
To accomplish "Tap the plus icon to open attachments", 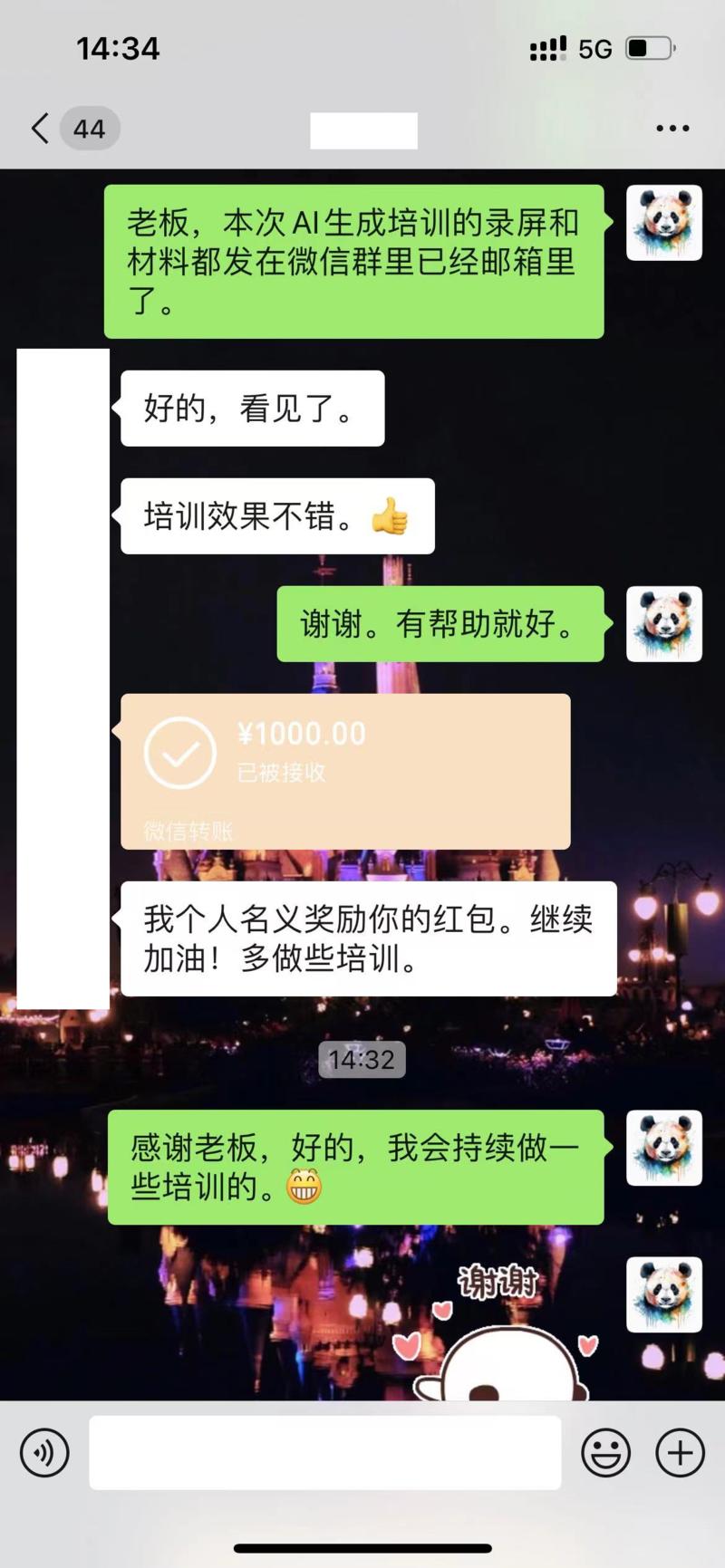I will click(x=678, y=1453).
